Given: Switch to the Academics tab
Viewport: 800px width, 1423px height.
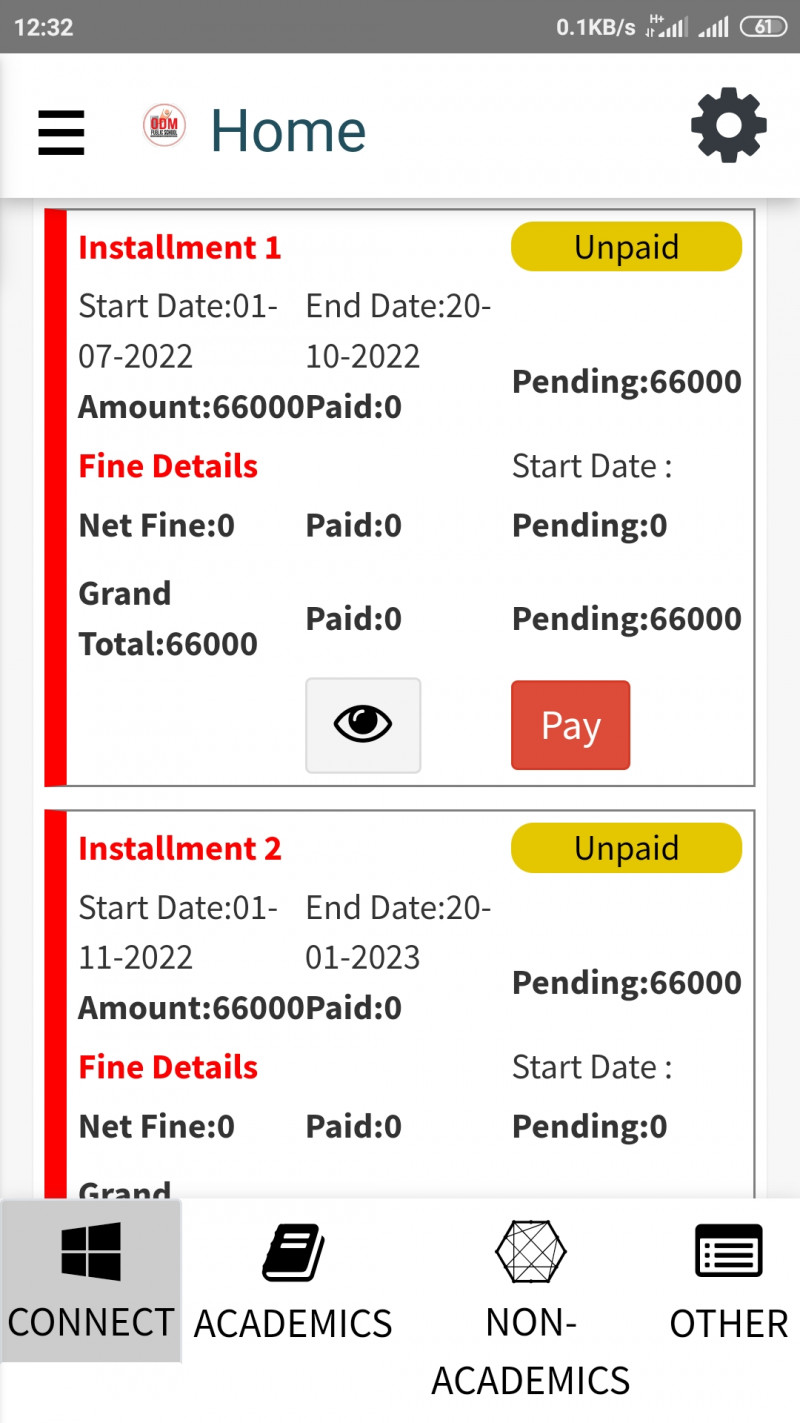Looking at the screenshot, I should pos(293,1281).
